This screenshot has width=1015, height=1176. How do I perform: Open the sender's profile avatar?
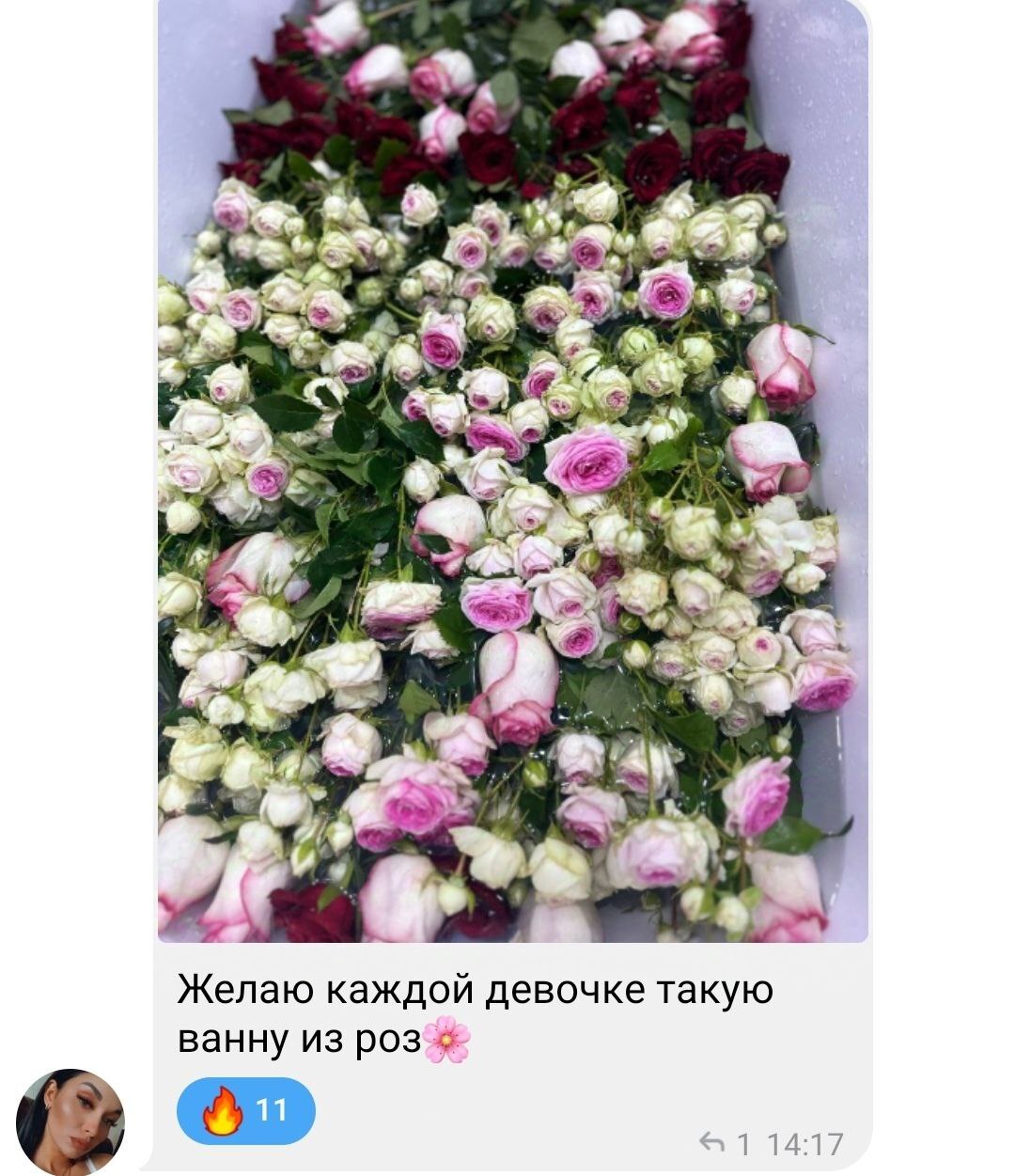coord(70,1121)
